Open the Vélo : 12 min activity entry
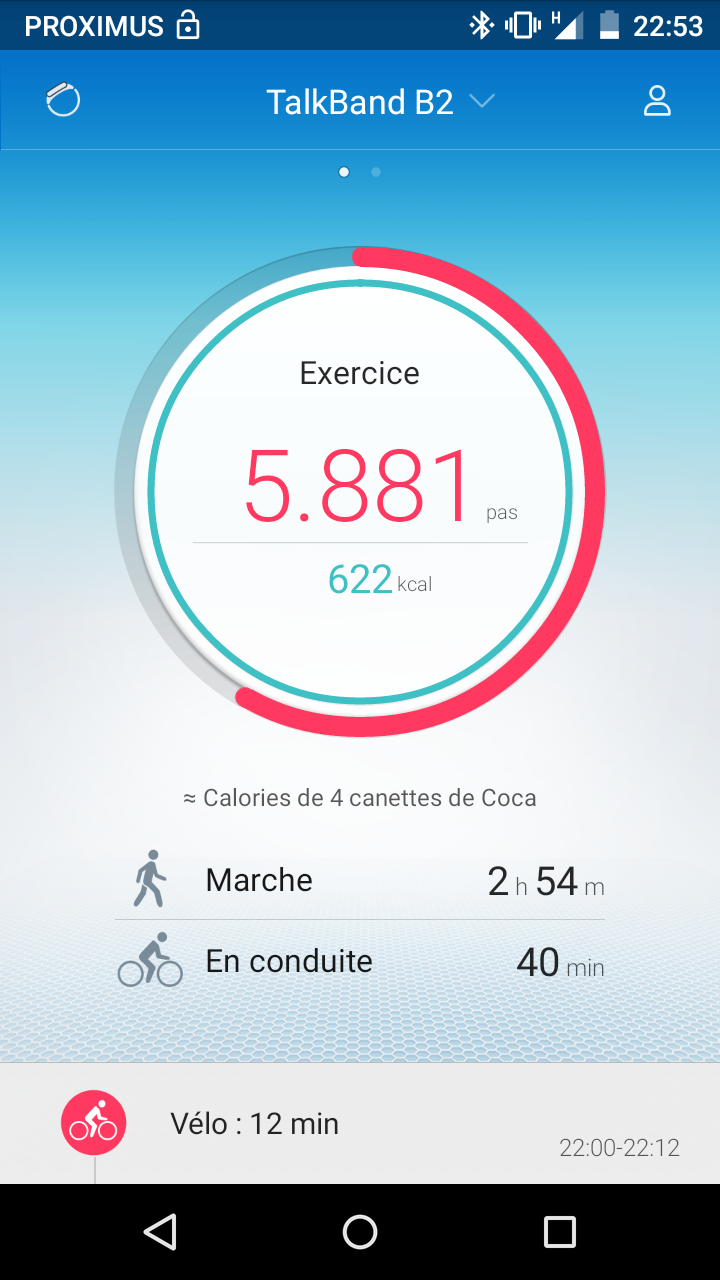Viewport: 720px width, 1280px height. tap(360, 1123)
